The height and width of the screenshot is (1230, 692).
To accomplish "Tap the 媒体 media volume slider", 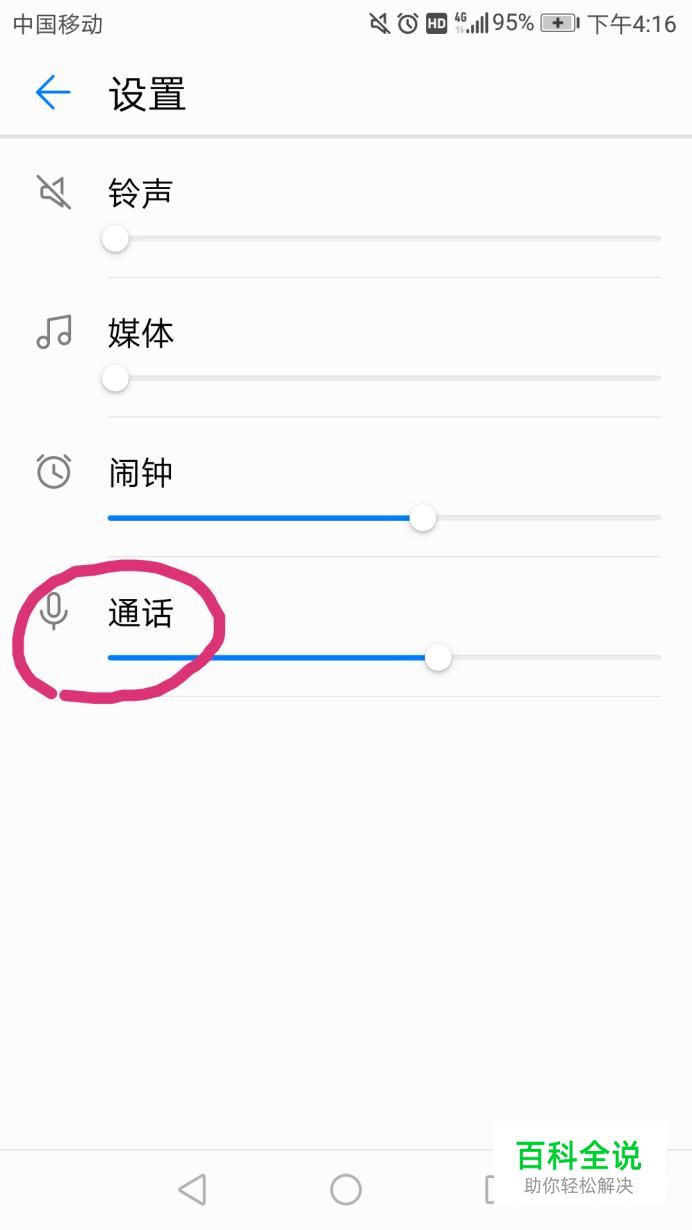I will (384, 378).
